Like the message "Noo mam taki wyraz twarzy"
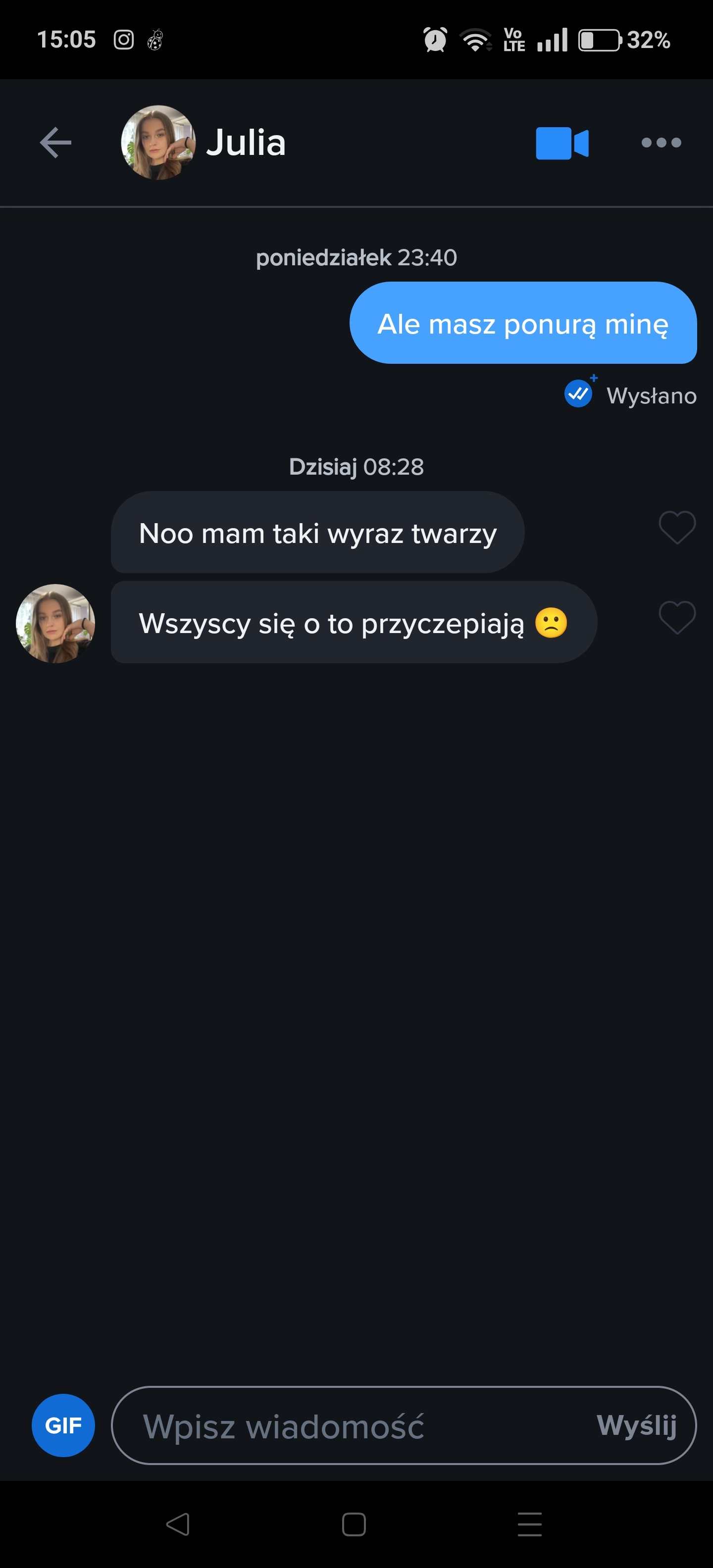Screen dimensions: 713x1568 pos(676,527)
